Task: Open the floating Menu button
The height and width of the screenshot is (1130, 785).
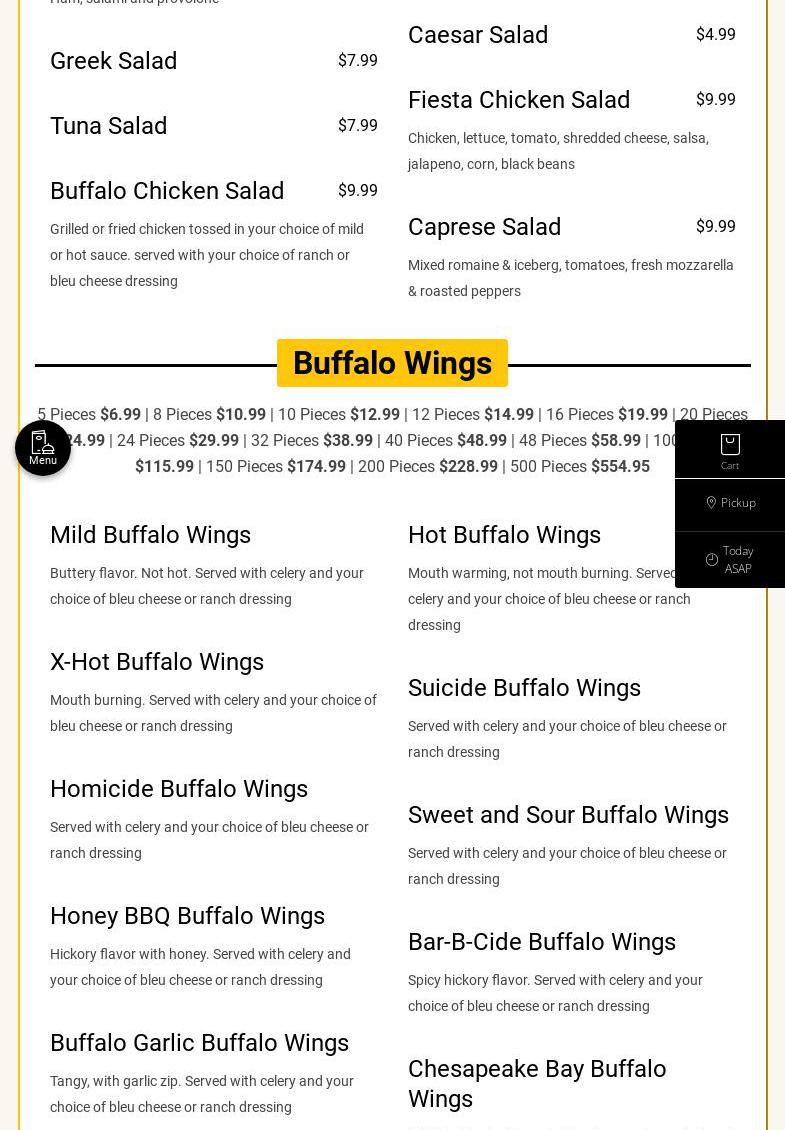Action: tap(43, 448)
